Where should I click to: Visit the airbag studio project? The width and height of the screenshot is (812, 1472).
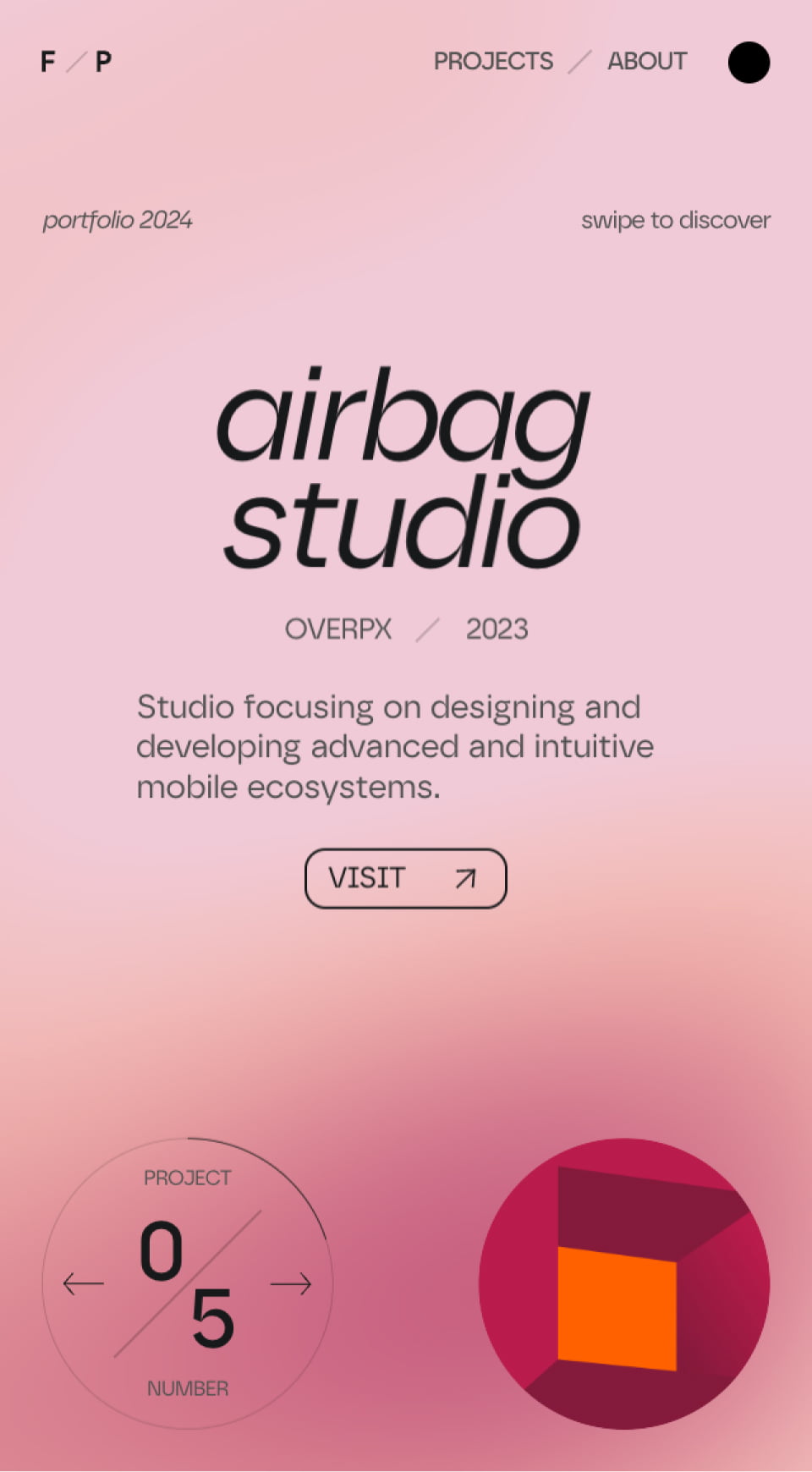[405, 878]
